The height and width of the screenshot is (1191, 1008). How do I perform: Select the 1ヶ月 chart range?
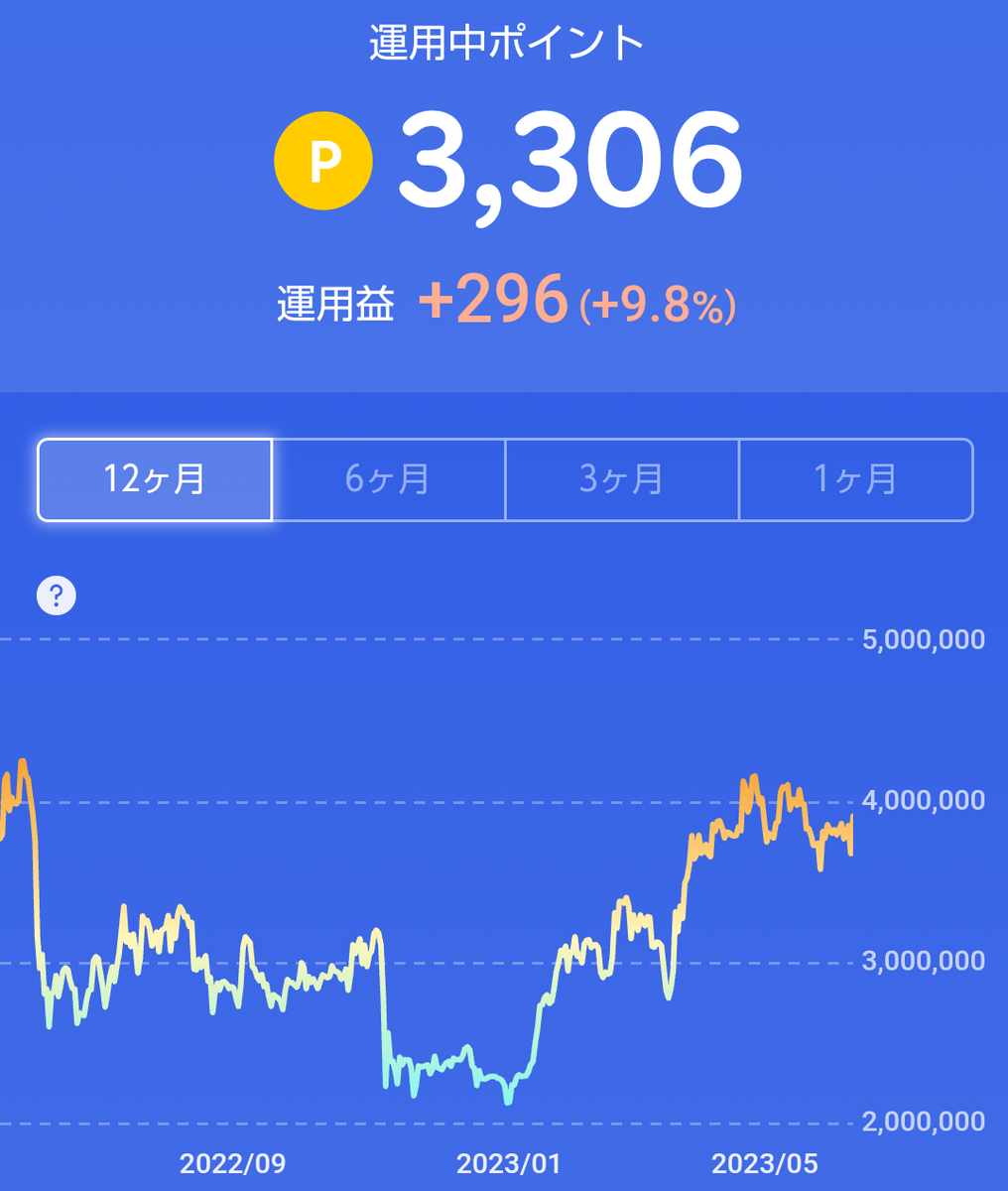click(855, 479)
